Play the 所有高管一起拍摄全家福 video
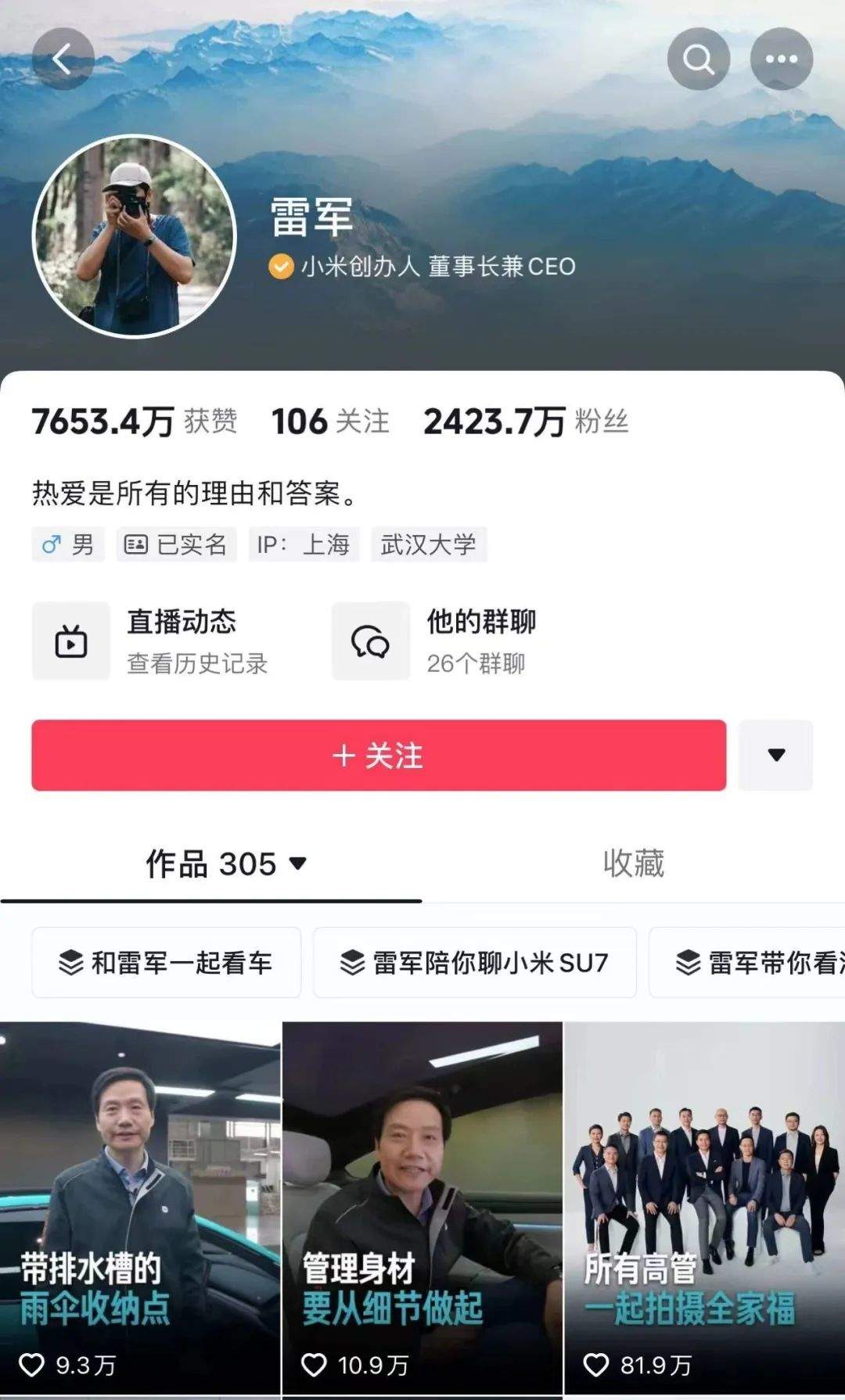 pos(704,1204)
